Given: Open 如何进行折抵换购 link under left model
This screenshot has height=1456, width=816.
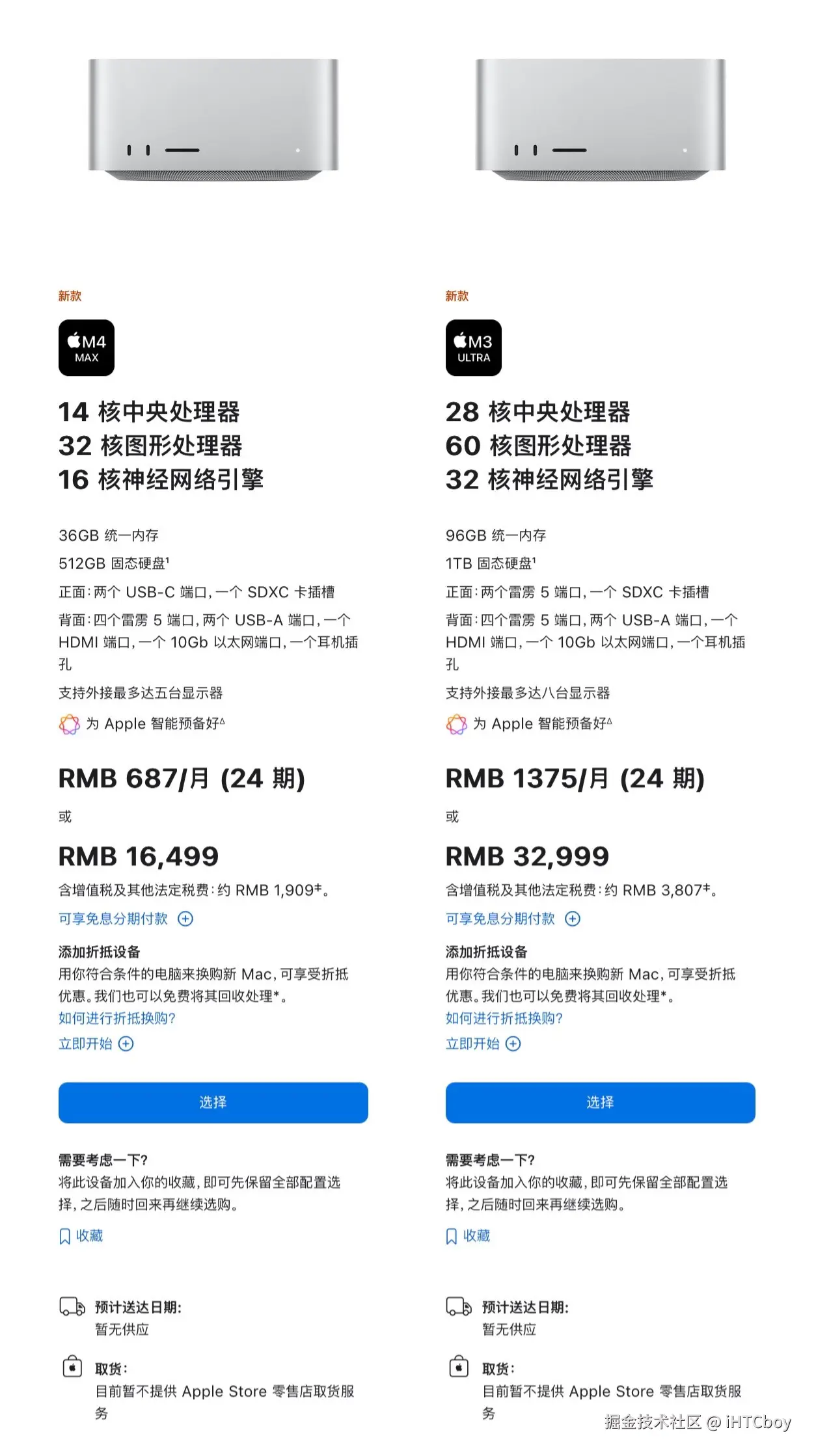Looking at the screenshot, I should click(x=116, y=1016).
